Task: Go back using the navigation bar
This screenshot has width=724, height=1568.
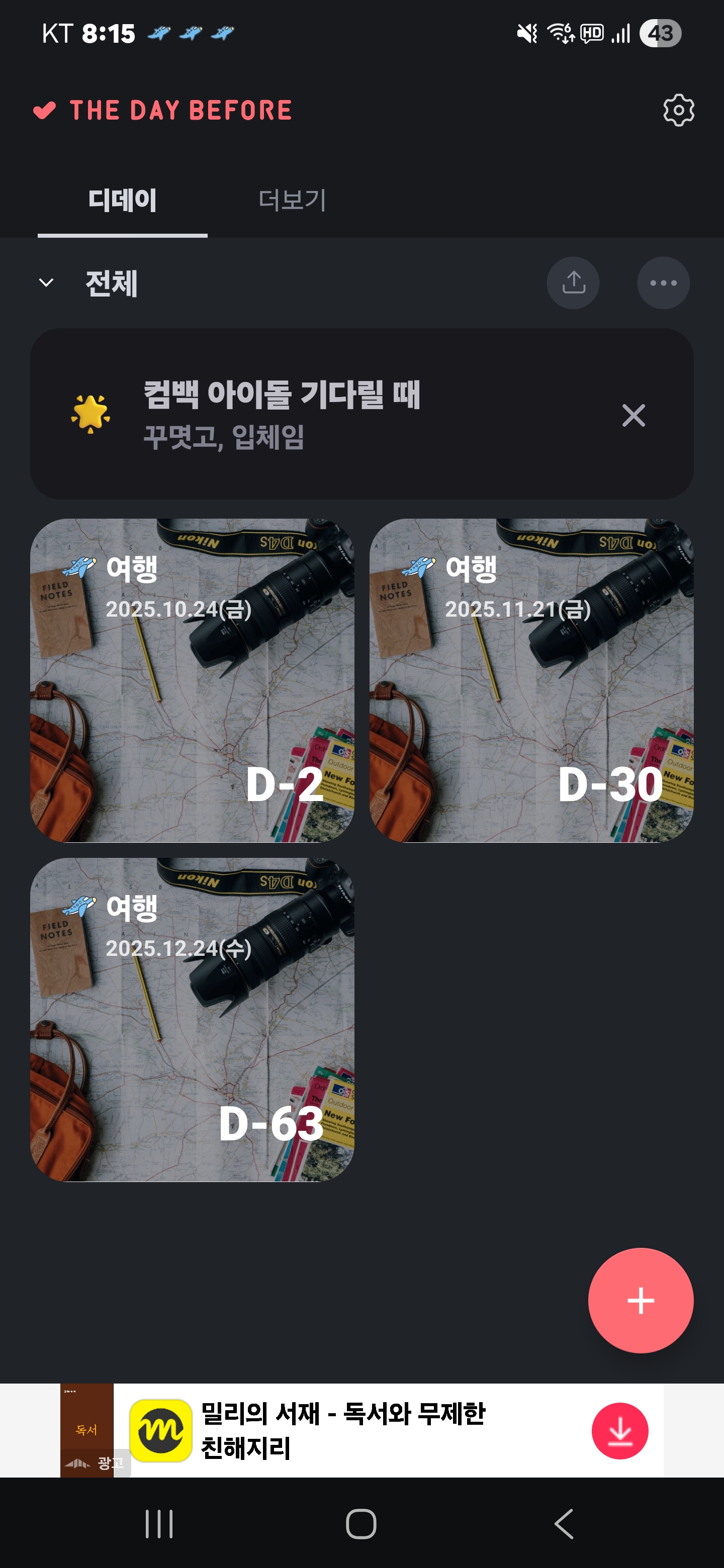Action: click(564, 1524)
